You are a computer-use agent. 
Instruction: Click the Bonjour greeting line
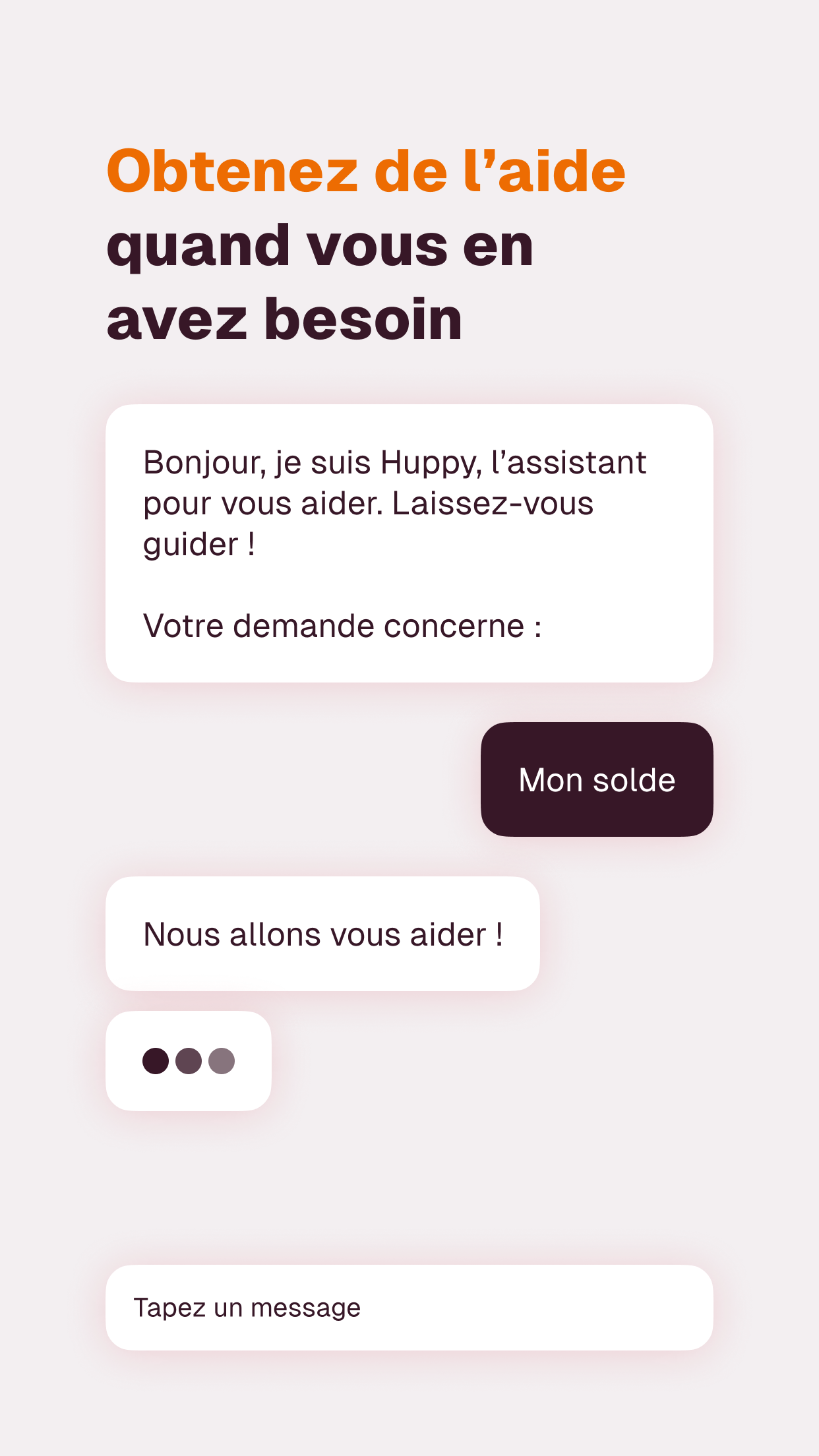click(394, 462)
